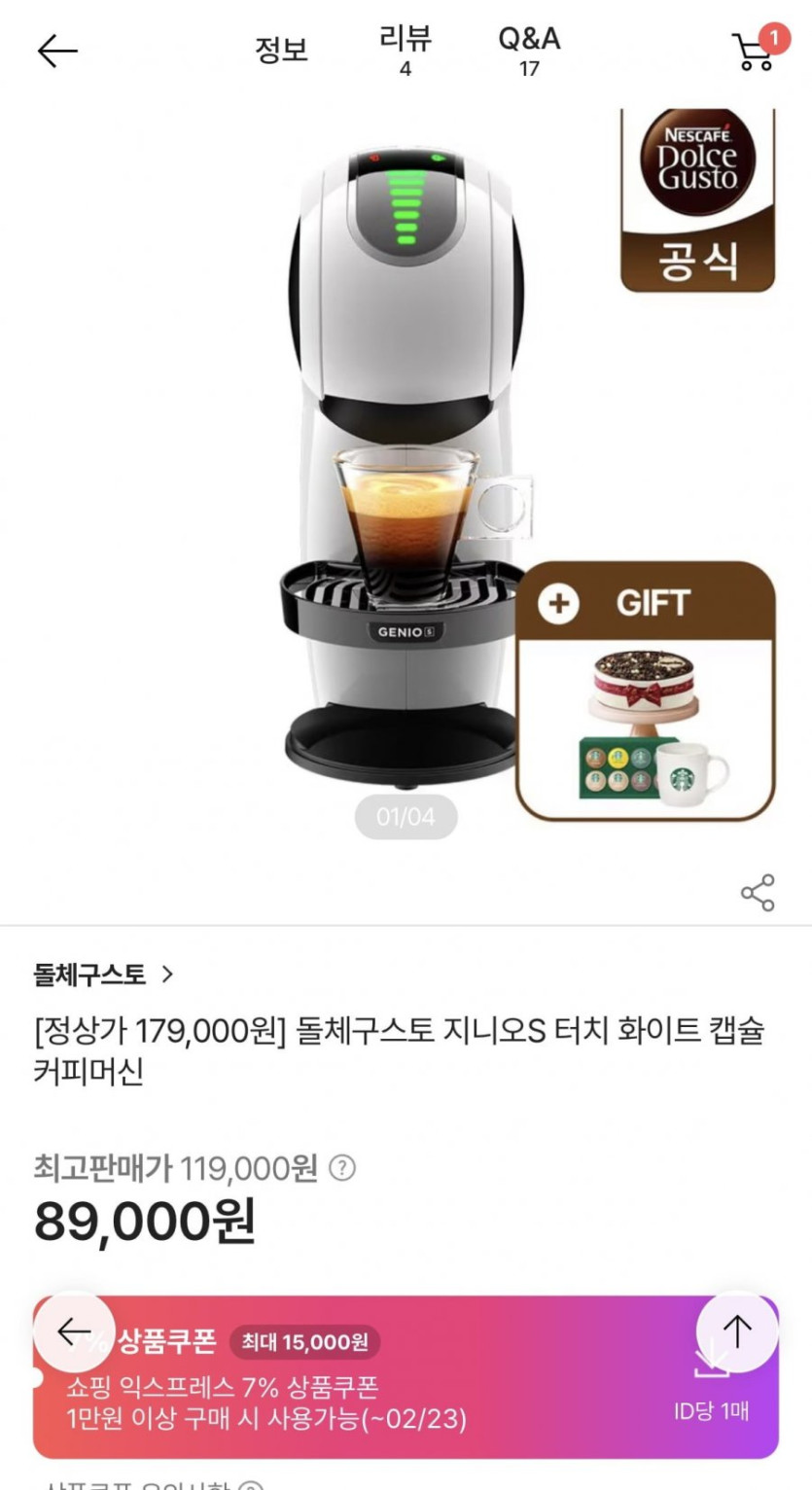Switch to the 정보 tab
The height and width of the screenshot is (1490, 812).
pos(281,51)
